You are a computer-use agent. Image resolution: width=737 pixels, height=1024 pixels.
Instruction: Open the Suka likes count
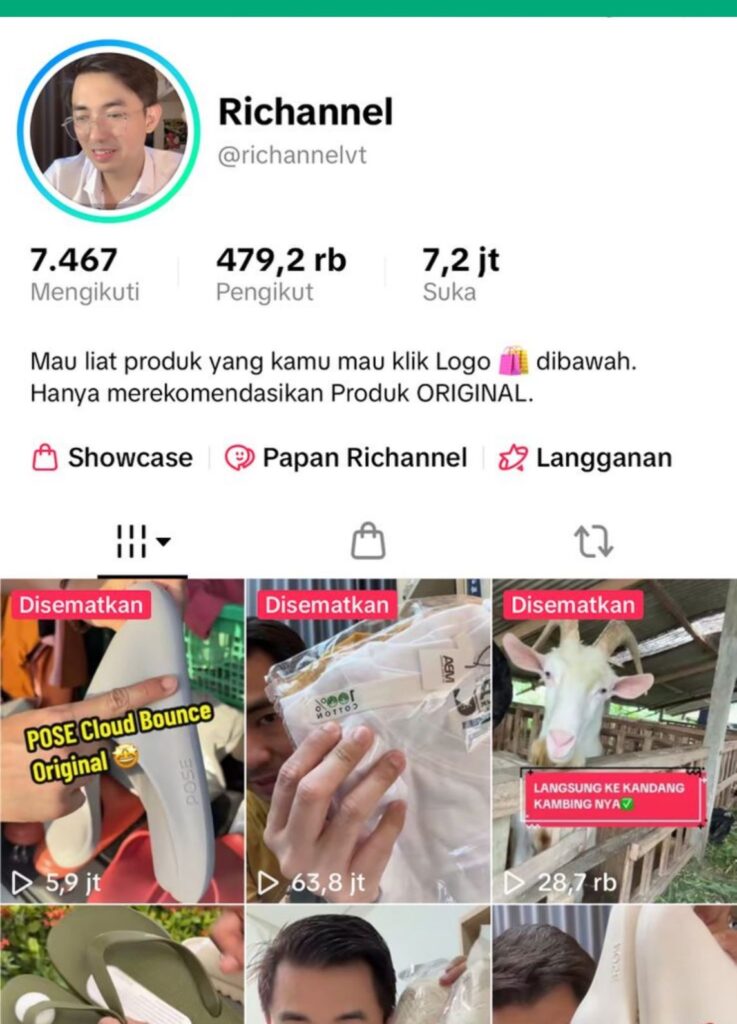click(459, 274)
